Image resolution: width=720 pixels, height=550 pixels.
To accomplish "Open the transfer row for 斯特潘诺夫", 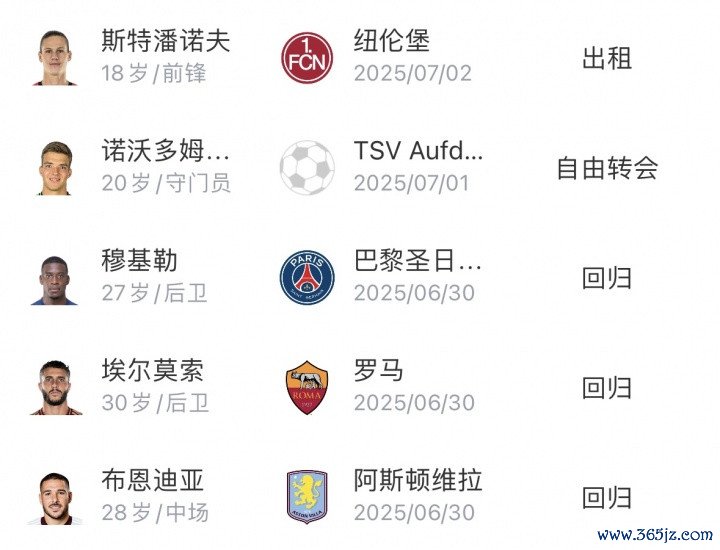I will [x=165, y=42].
